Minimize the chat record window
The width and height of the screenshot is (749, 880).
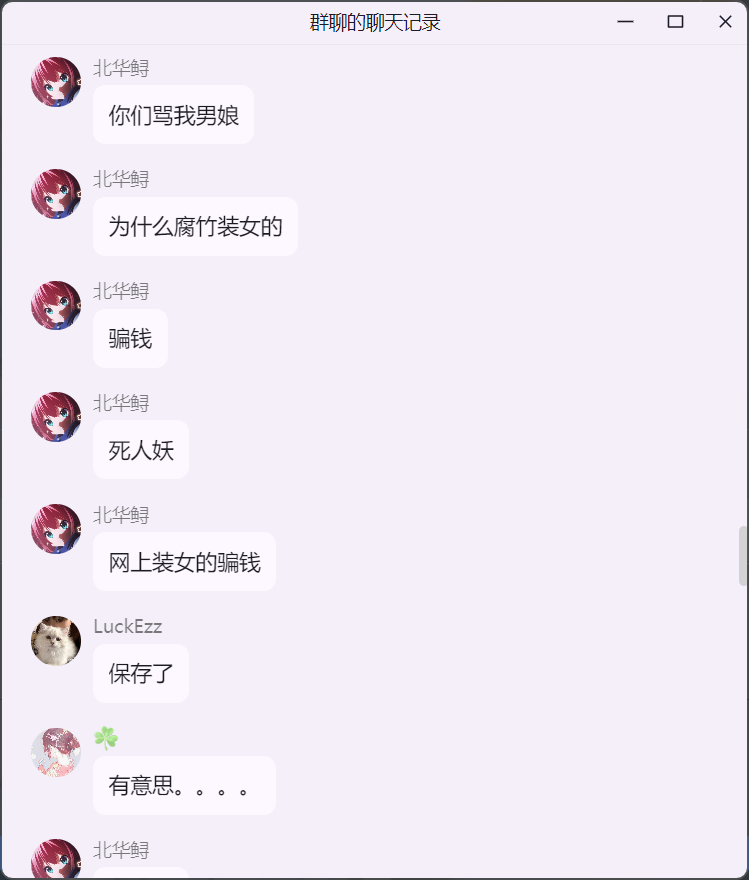coord(626,22)
